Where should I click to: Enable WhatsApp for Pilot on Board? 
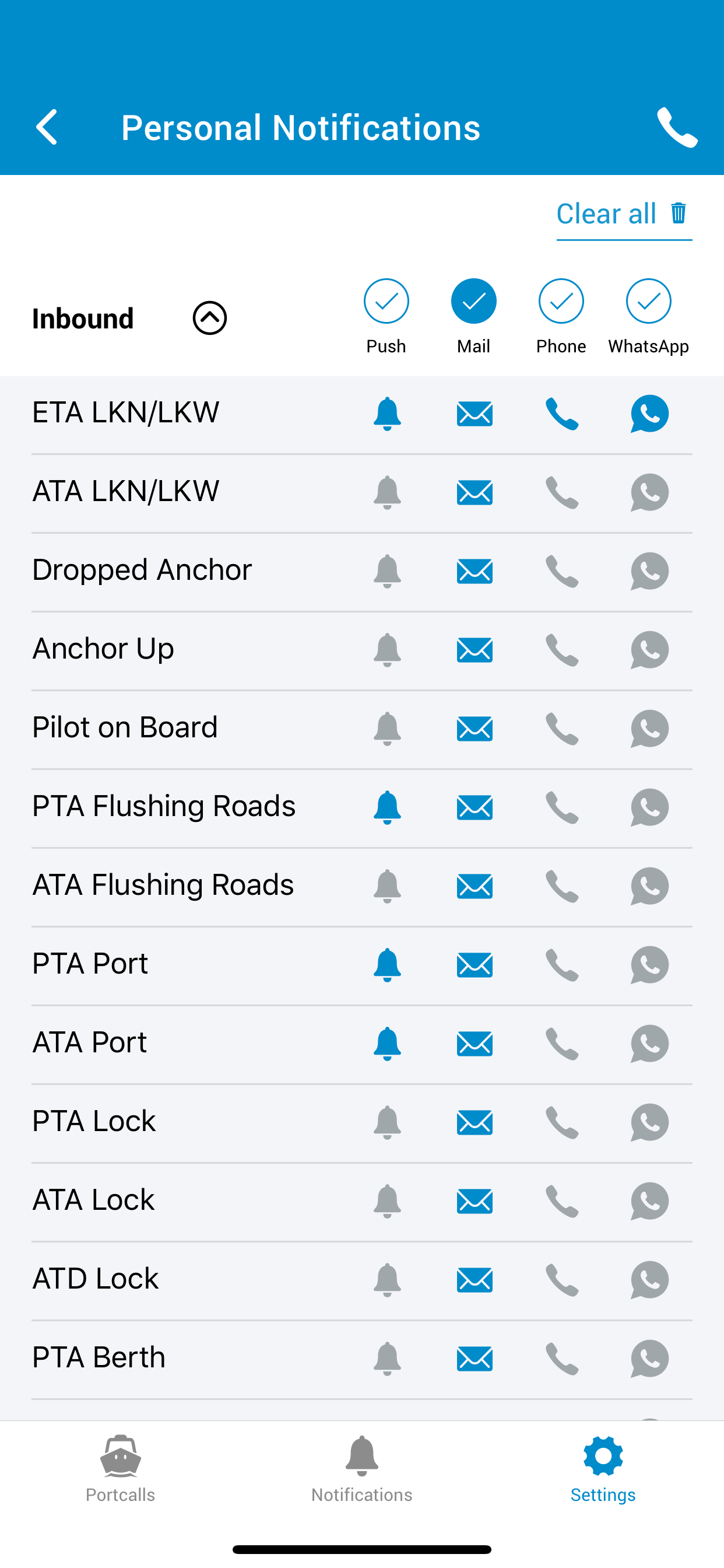click(649, 729)
